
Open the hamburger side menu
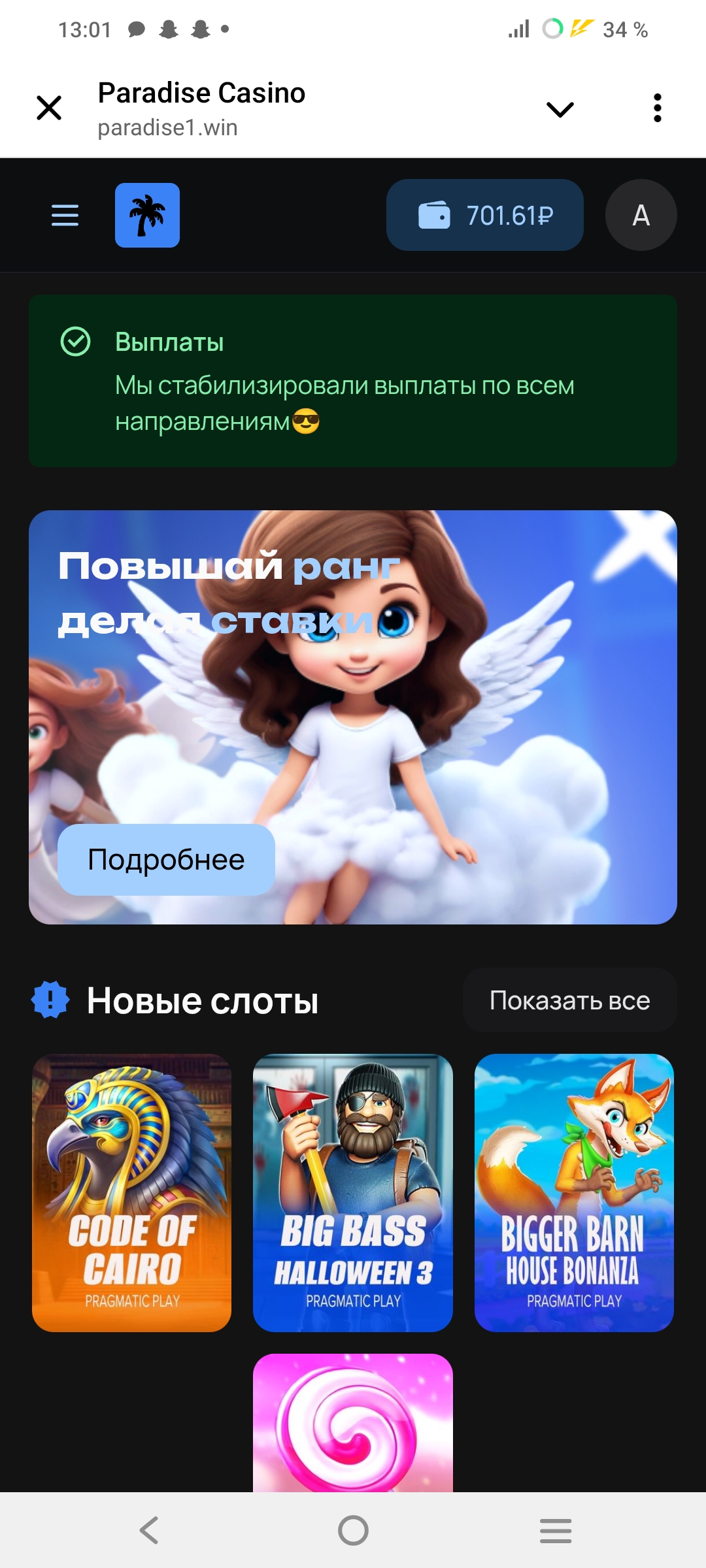(x=65, y=215)
